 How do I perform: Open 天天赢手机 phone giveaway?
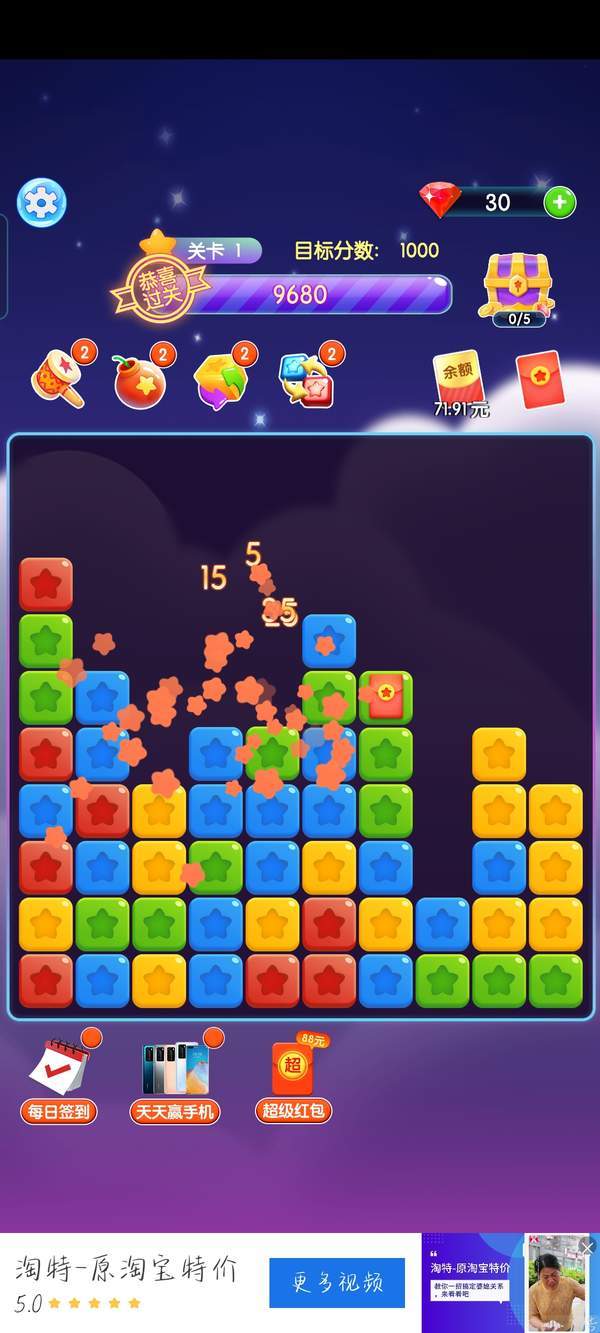pyautogui.click(x=175, y=1079)
